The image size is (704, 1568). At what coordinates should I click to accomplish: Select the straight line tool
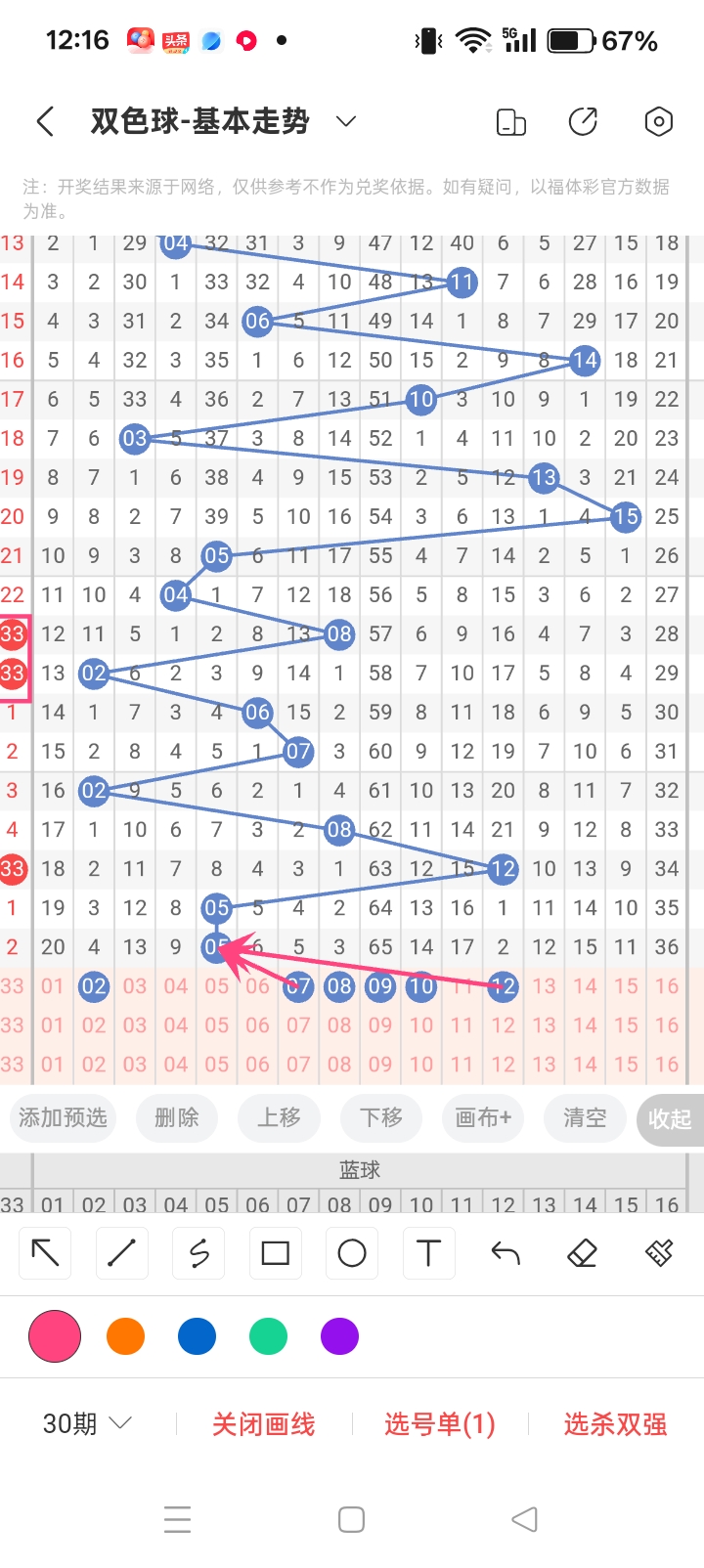pyautogui.click(x=121, y=1252)
